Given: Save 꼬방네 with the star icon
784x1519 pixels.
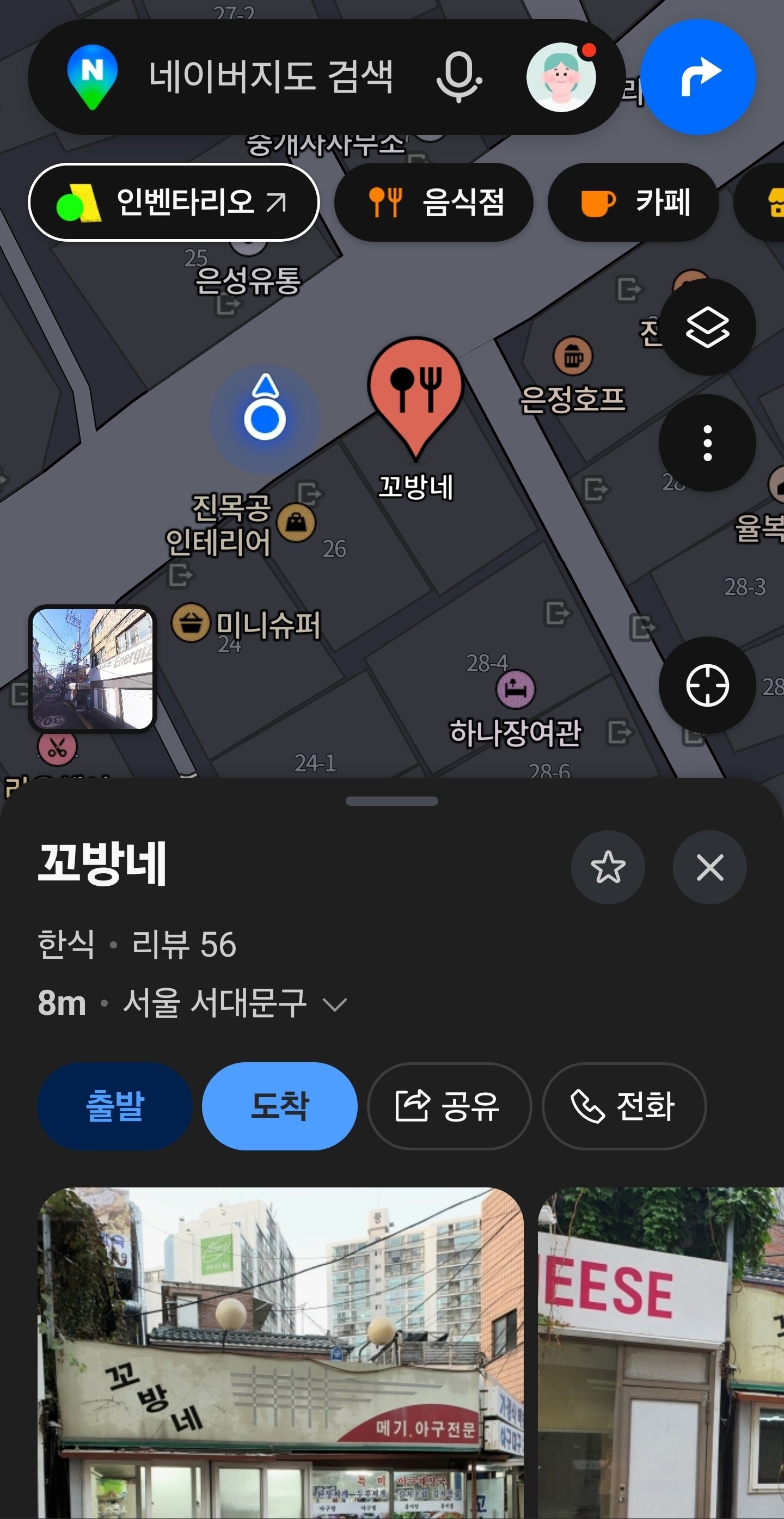Looking at the screenshot, I should (608, 867).
